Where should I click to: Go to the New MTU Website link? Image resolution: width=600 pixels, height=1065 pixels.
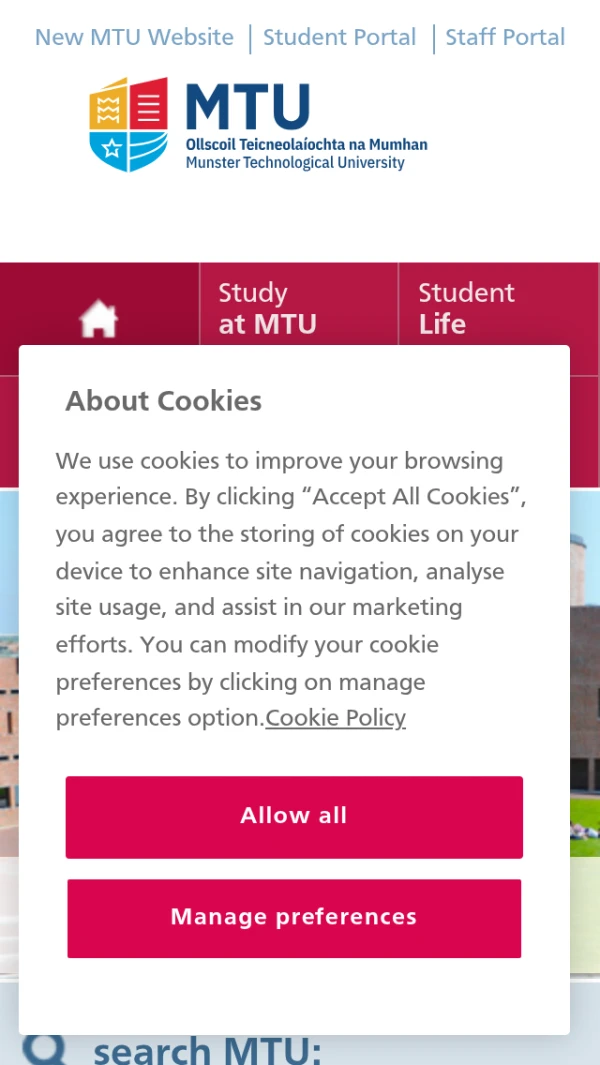click(134, 38)
